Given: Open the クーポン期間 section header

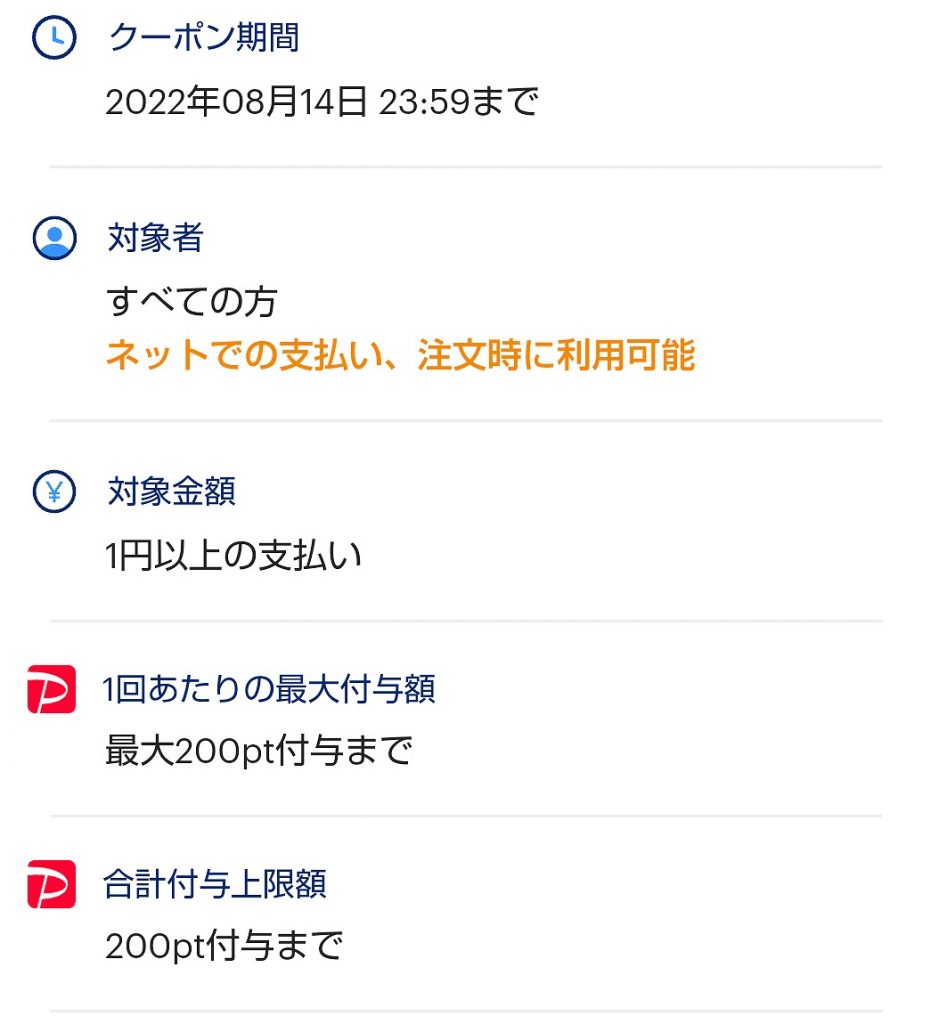Looking at the screenshot, I should click(x=204, y=36).
